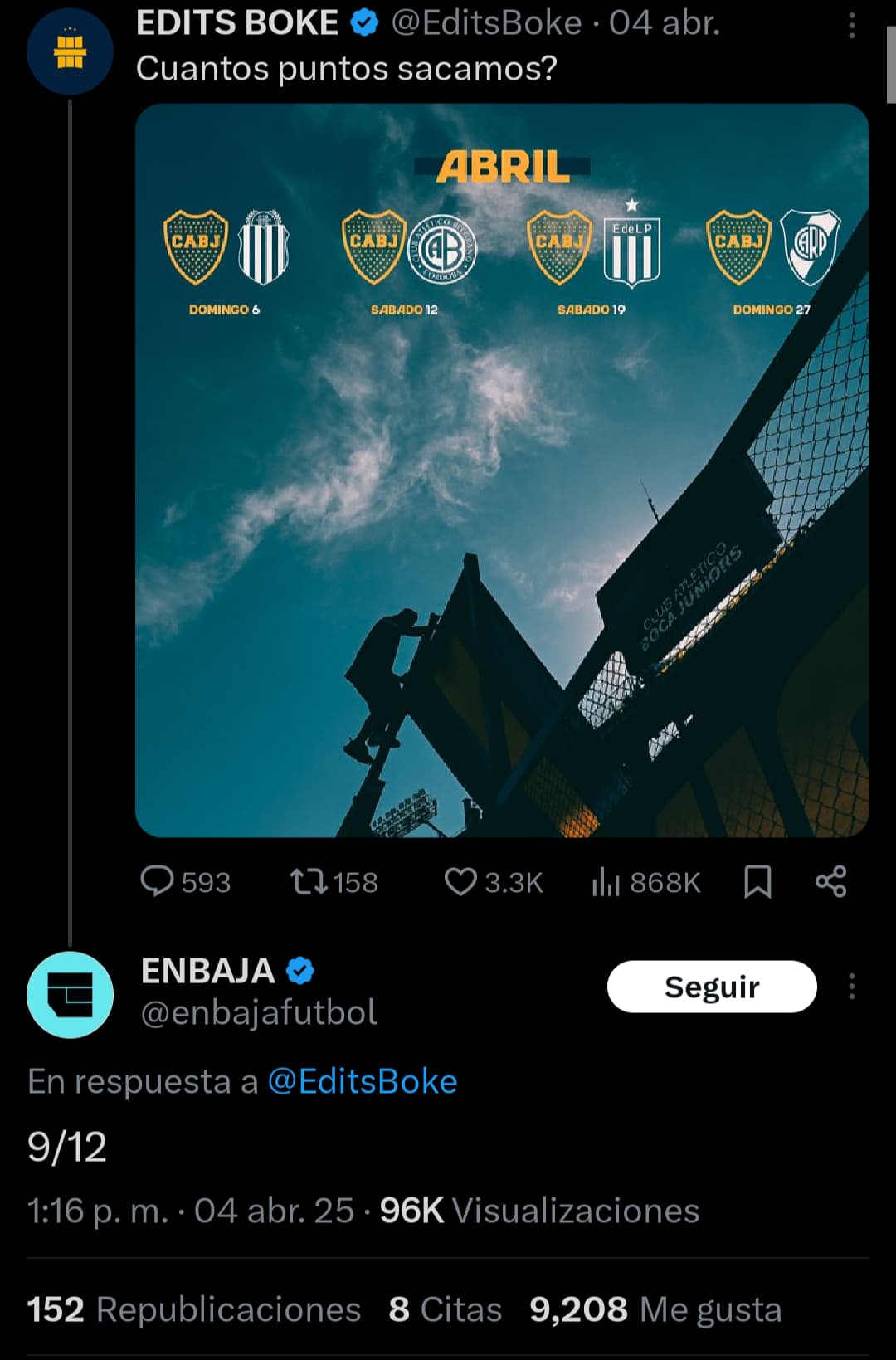Open overflow menu on ENBAJA reply
Viewport: 896px width, 1360px height.
[x=851, y=987]
